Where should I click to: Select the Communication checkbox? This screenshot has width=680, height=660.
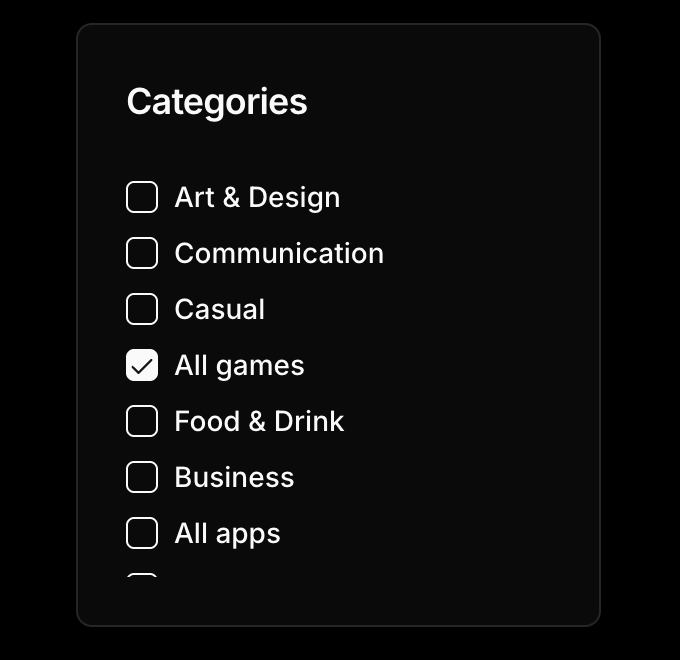[x=142, y=253]
